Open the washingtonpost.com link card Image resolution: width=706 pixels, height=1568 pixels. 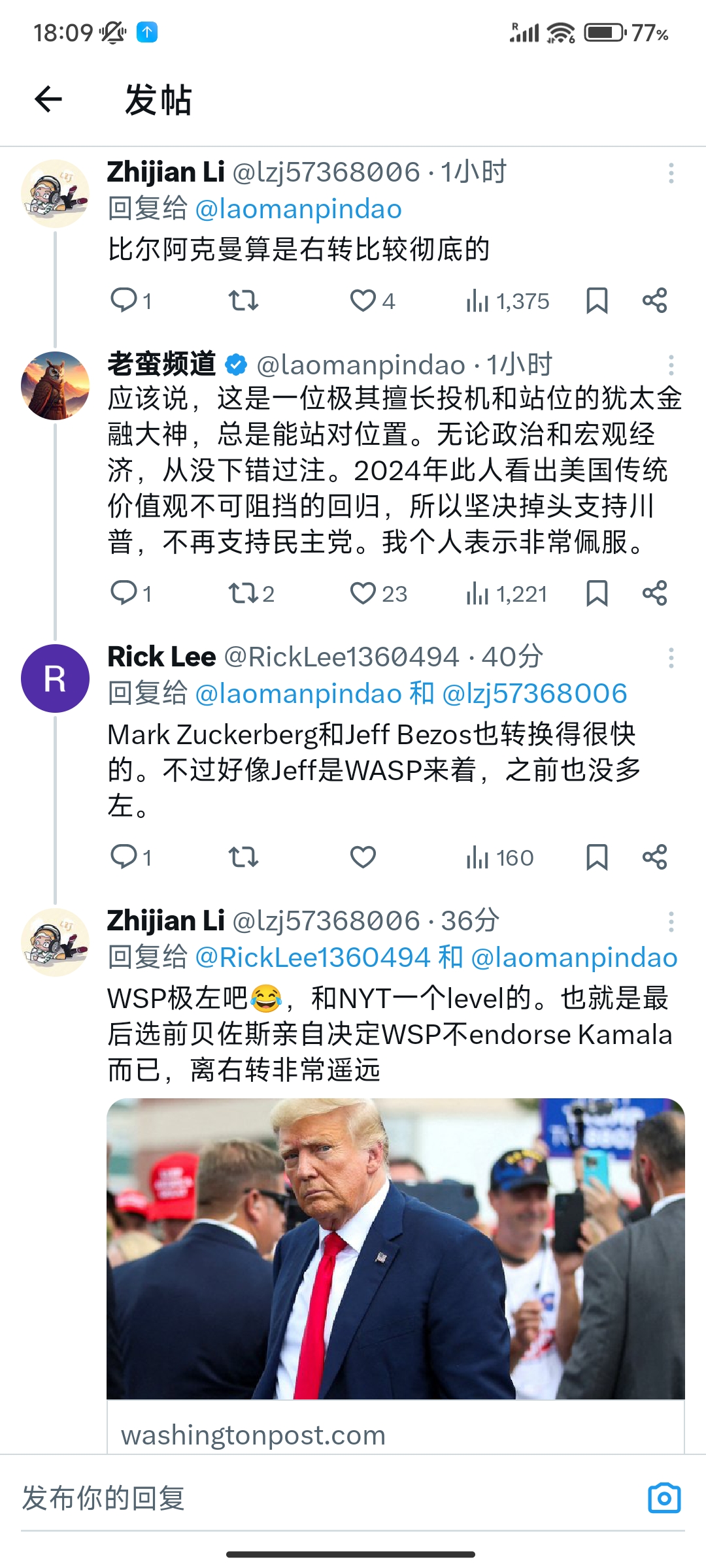pos(395,1275)
